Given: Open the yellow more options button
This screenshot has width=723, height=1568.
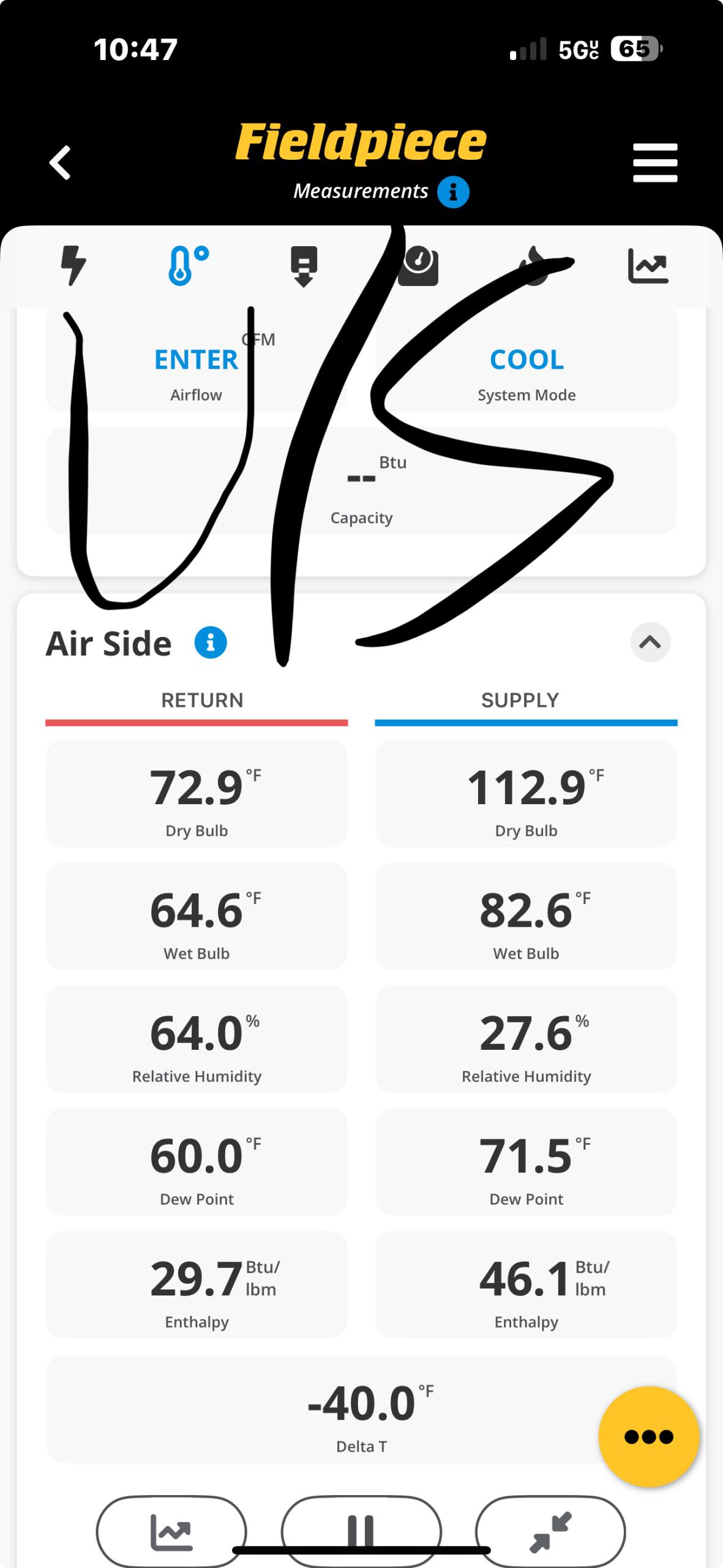Looking at the screenshot, I should [648, 1436].
